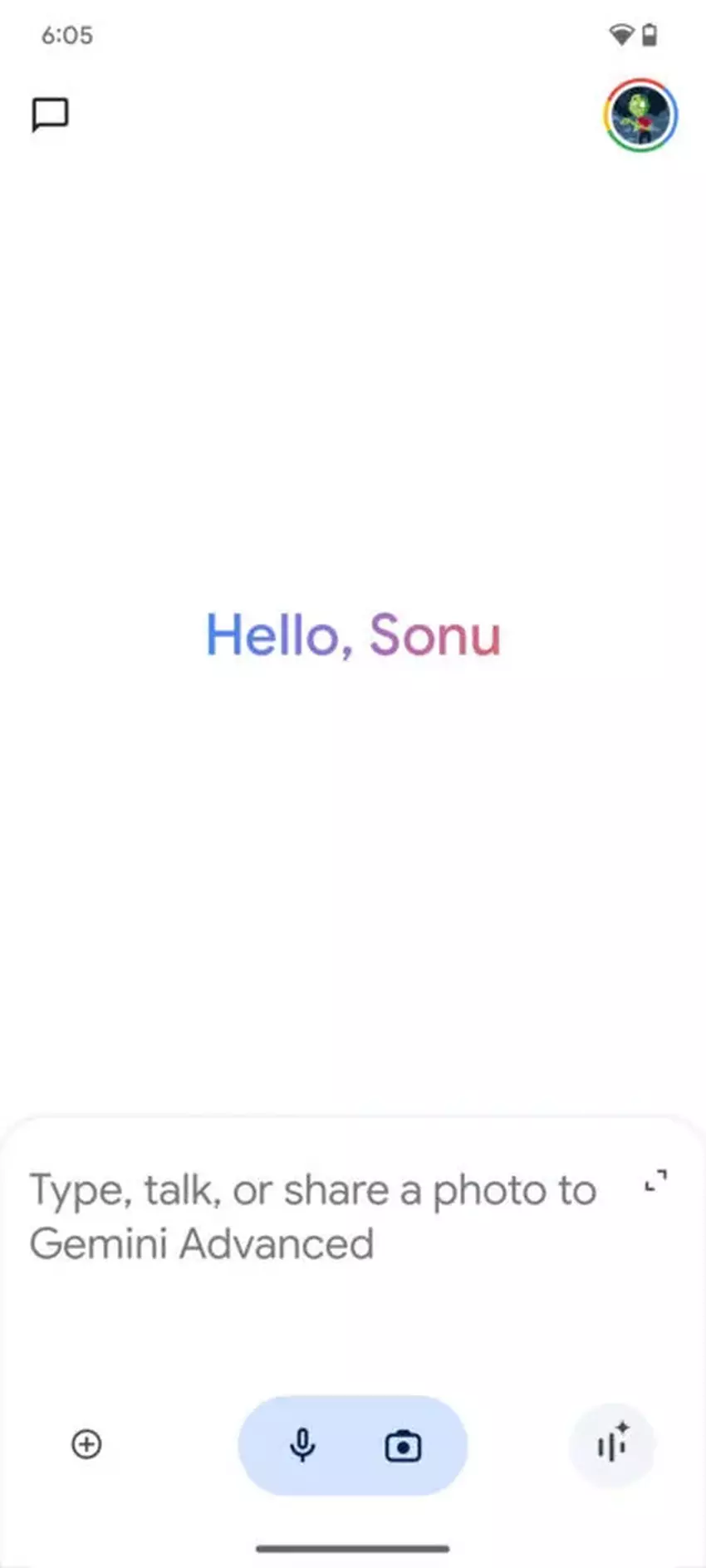Open the account profile picture
Viewport: 706px width, 1568px height.
(x=640, y=115)
